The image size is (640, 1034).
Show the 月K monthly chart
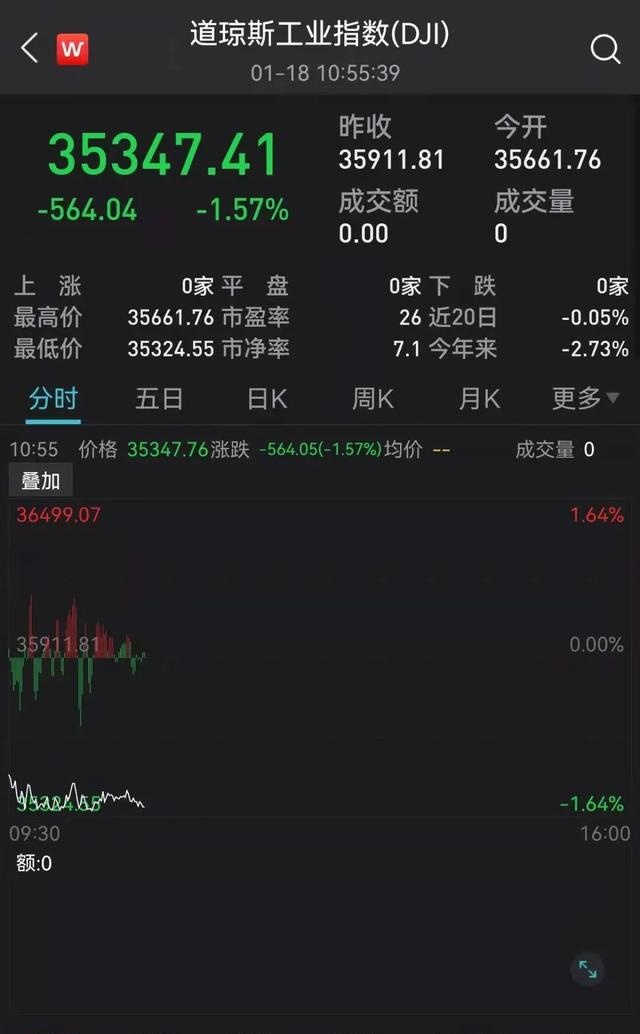tap(479, 399)
